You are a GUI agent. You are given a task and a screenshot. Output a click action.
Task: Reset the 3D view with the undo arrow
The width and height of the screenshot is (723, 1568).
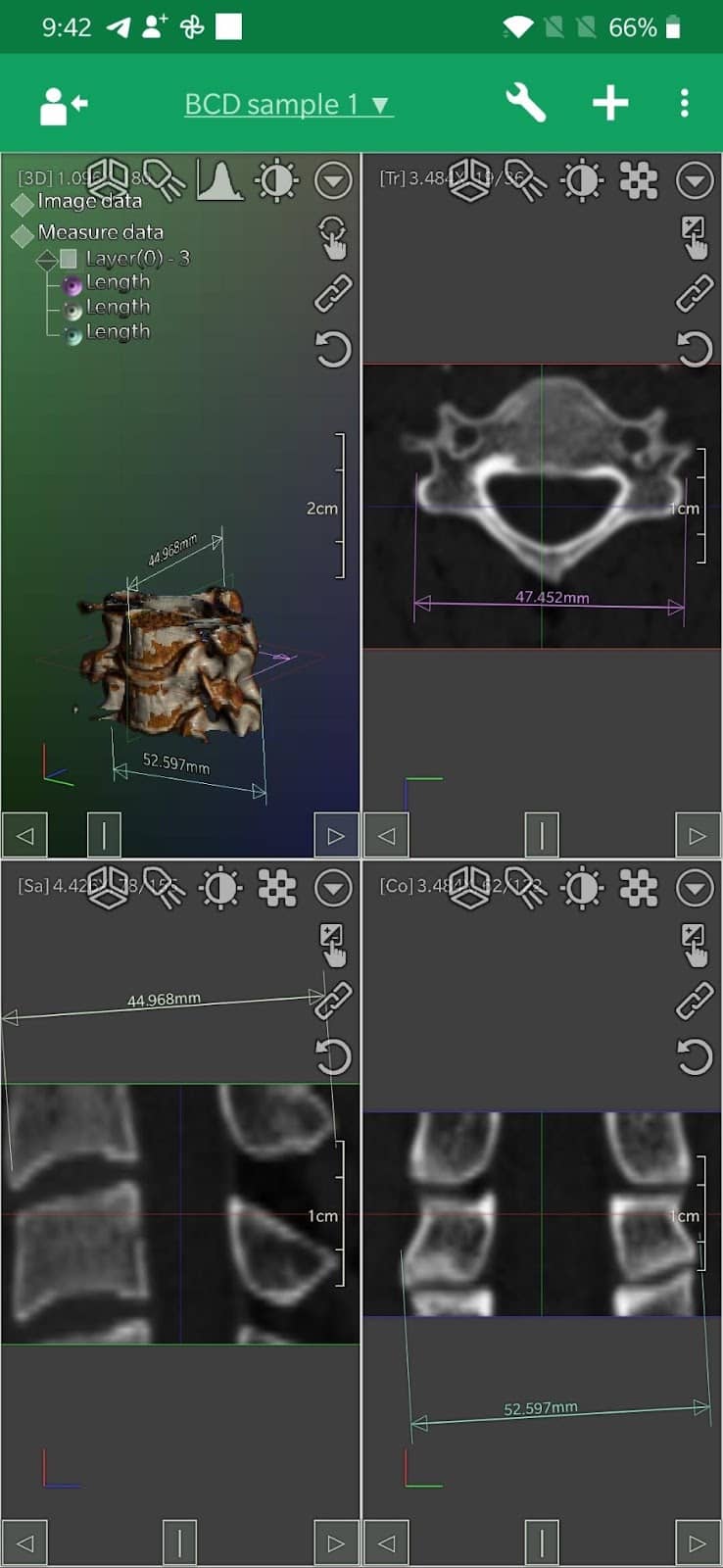(333, 349)
